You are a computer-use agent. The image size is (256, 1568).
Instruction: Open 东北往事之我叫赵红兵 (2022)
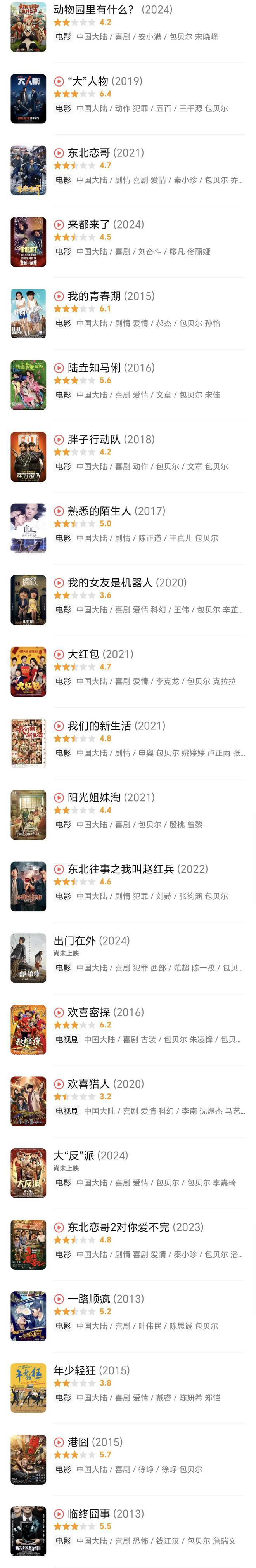point(137,869)
